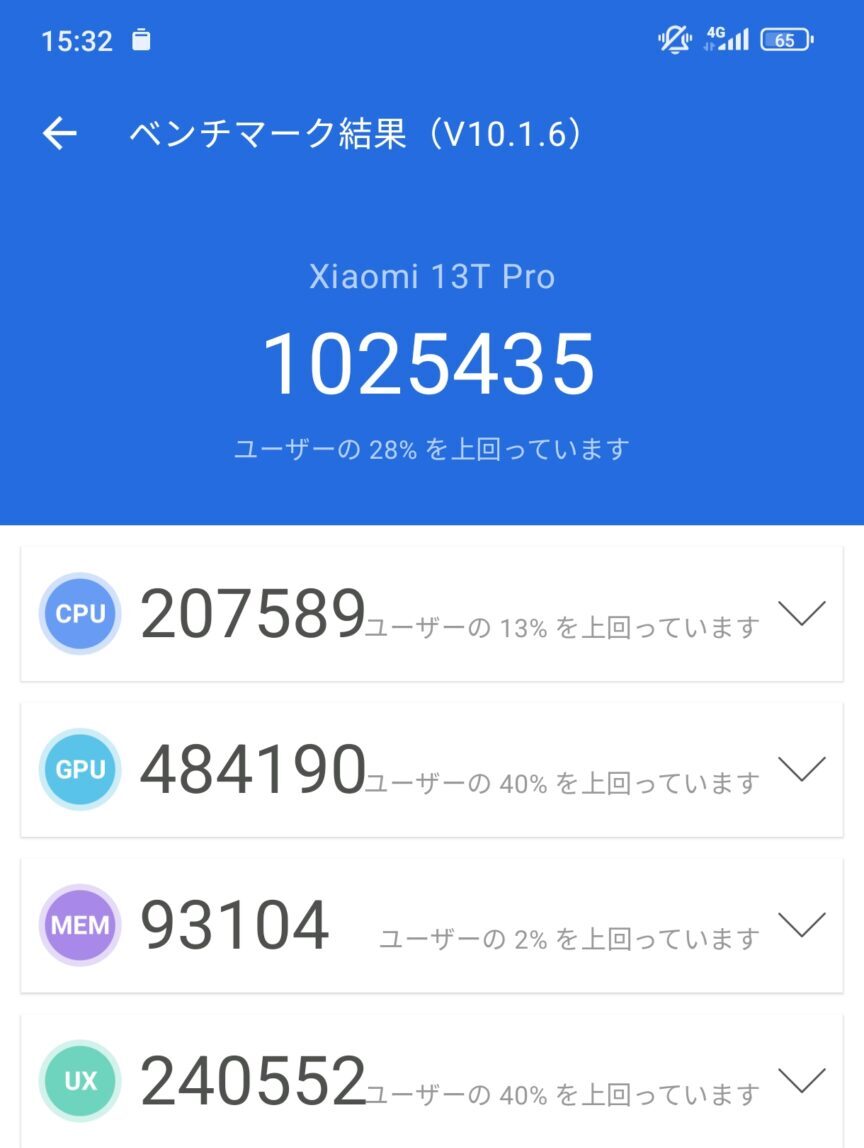Expand the UX score section

[801, 1080]
